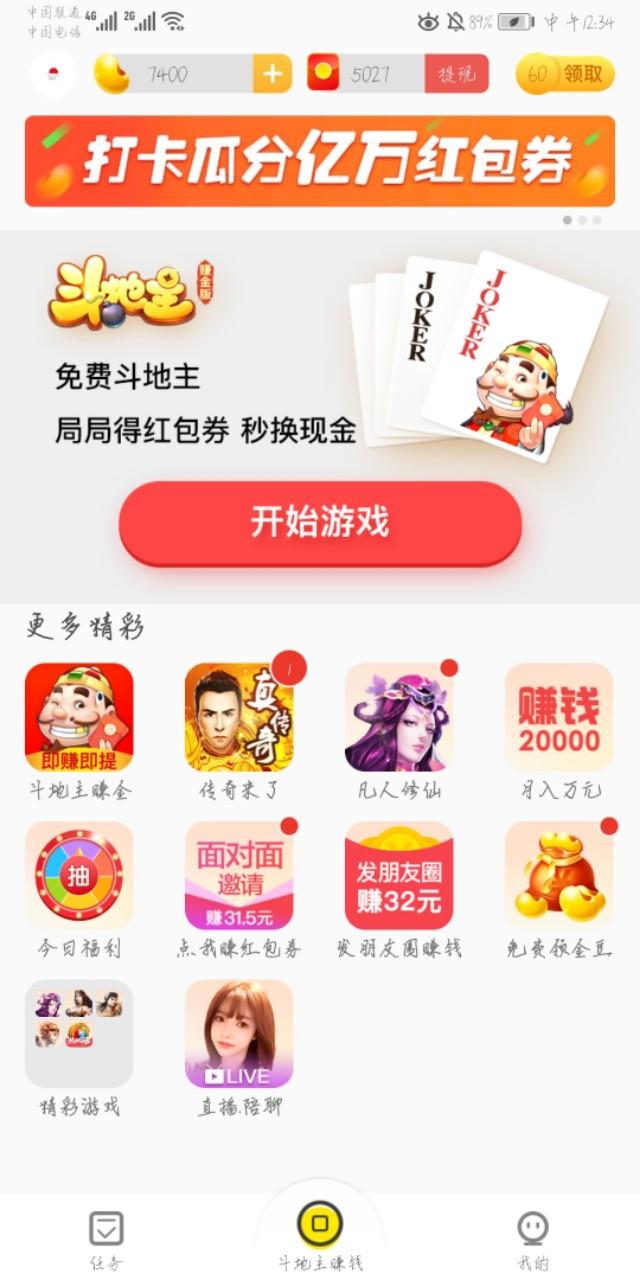
Task: Open 发朋友圈赚钱 tile
Action: click(399, 876)
